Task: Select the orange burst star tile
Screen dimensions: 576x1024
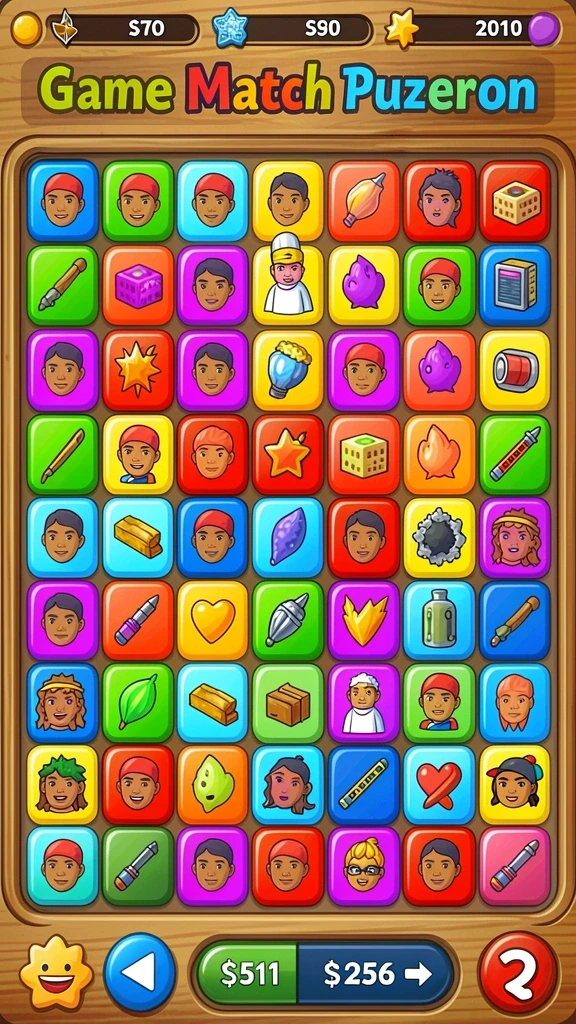Action: [x=138, y=370]
